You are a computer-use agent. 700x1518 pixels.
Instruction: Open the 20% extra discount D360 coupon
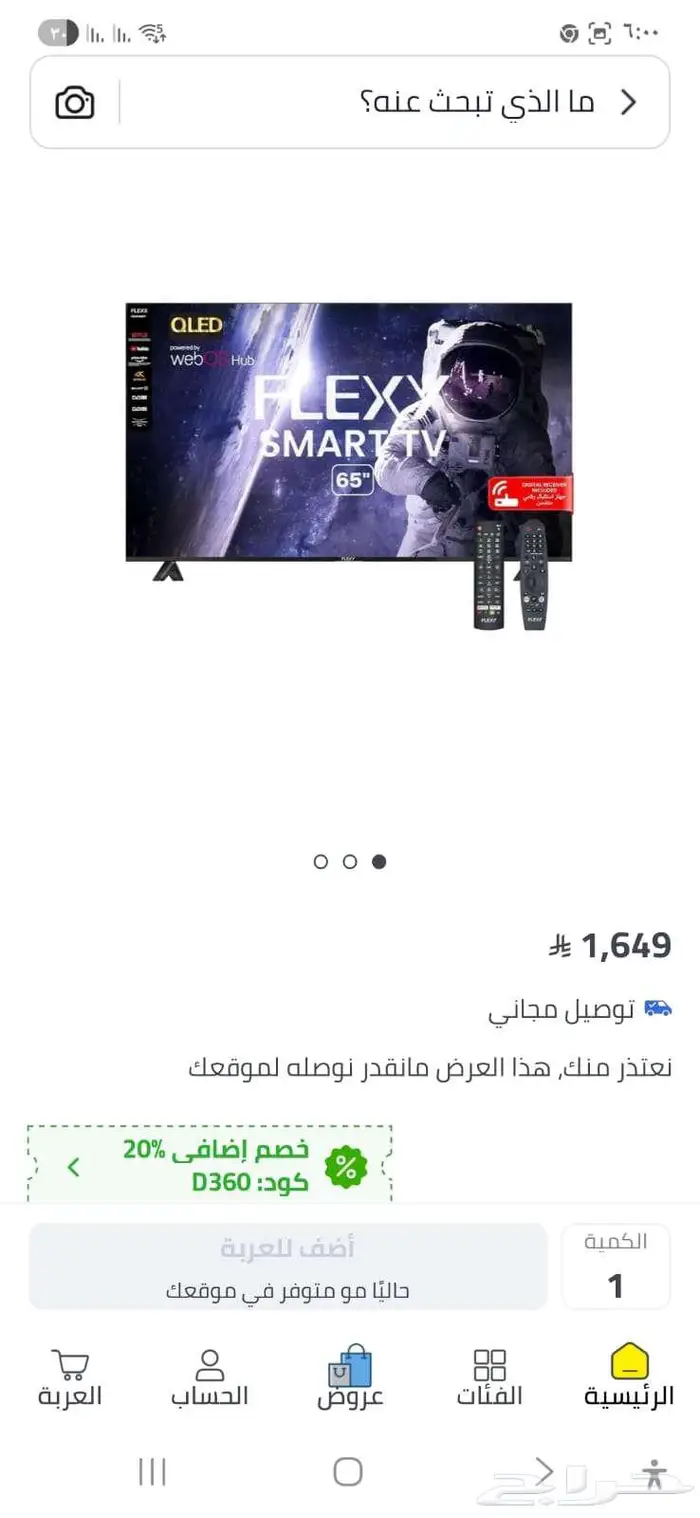click(x=210, y=1166)
